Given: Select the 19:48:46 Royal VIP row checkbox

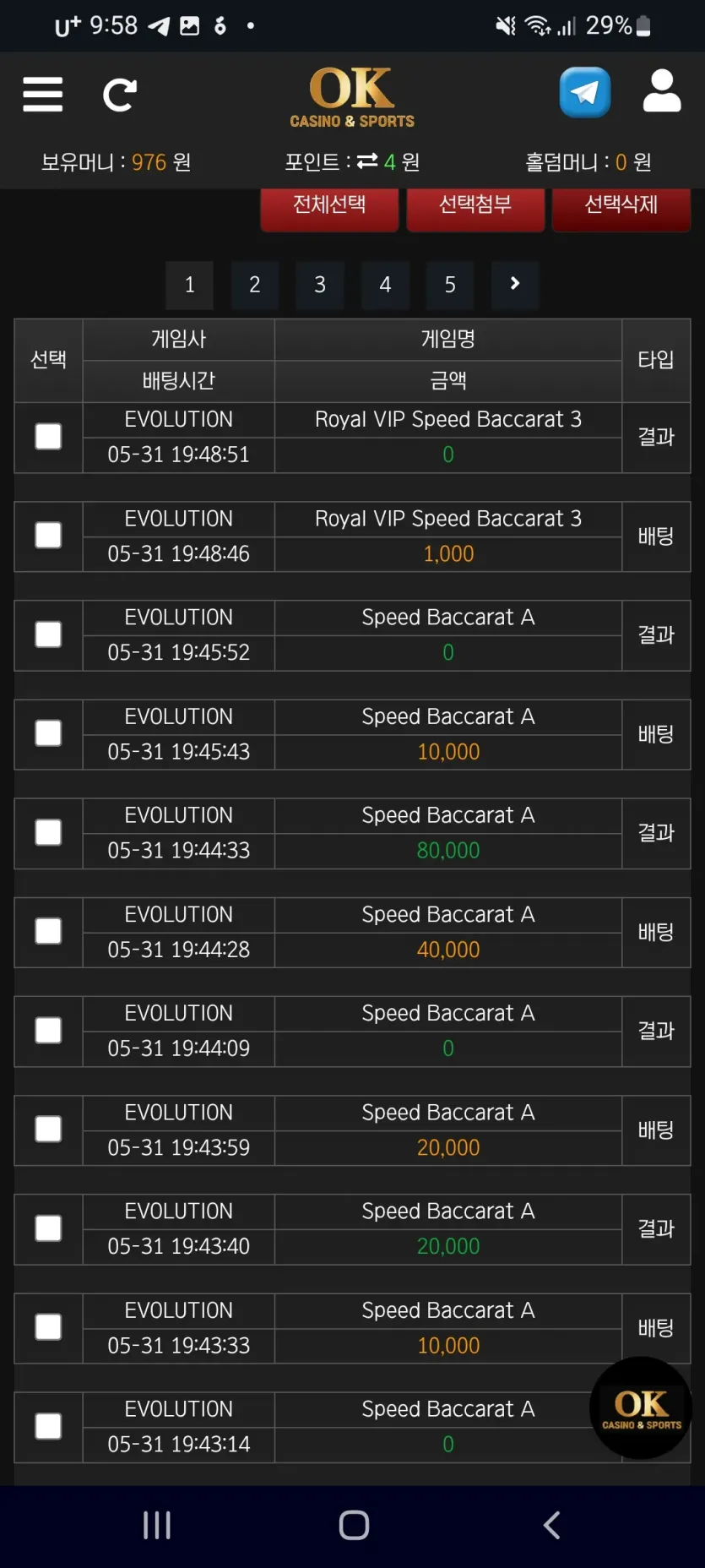Looking at the screenshot, I should pyautogui.click(x=48, y=536).
